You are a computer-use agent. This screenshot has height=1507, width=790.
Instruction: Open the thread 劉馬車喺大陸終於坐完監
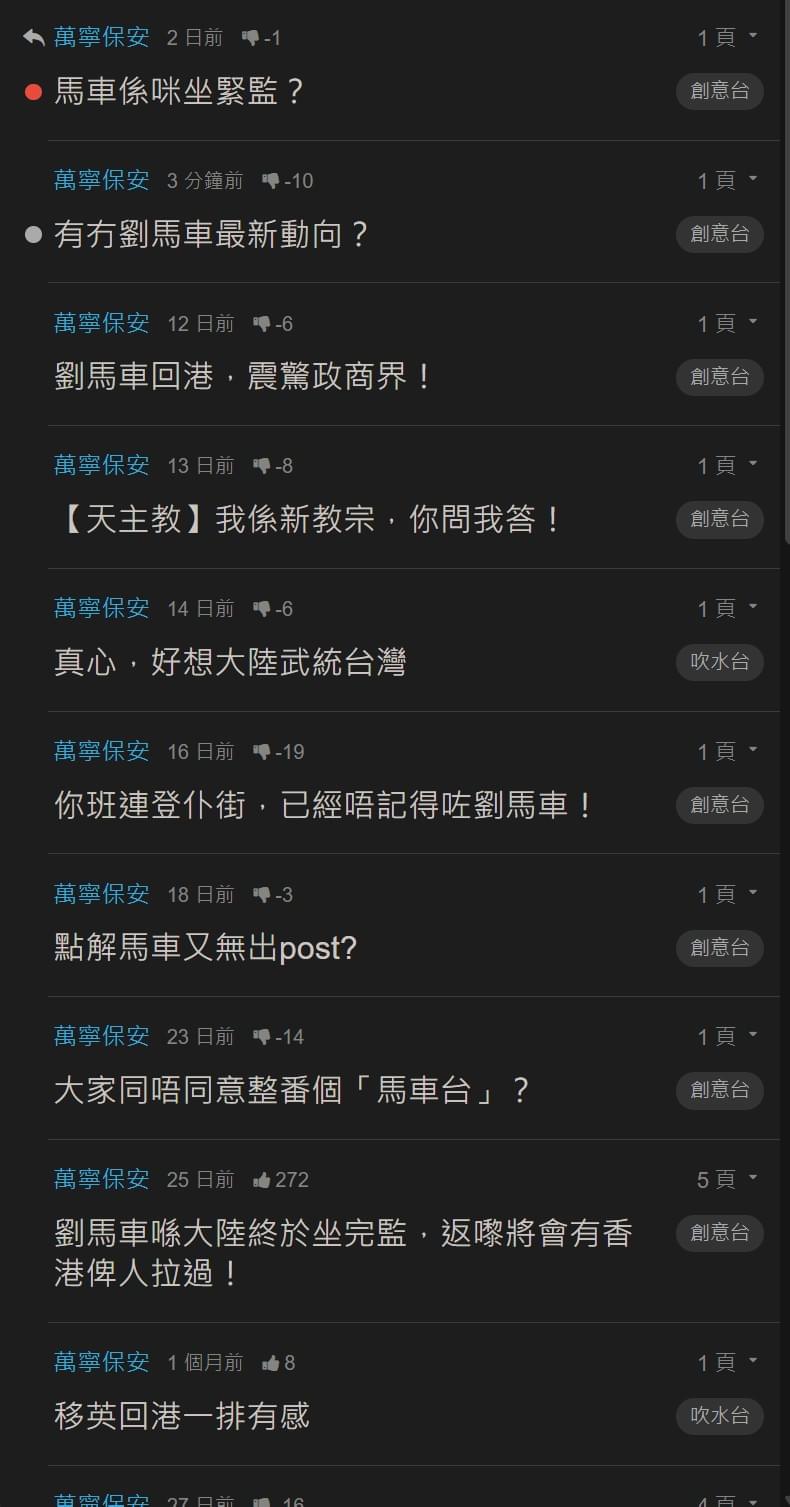click(x=343, y=1253)
